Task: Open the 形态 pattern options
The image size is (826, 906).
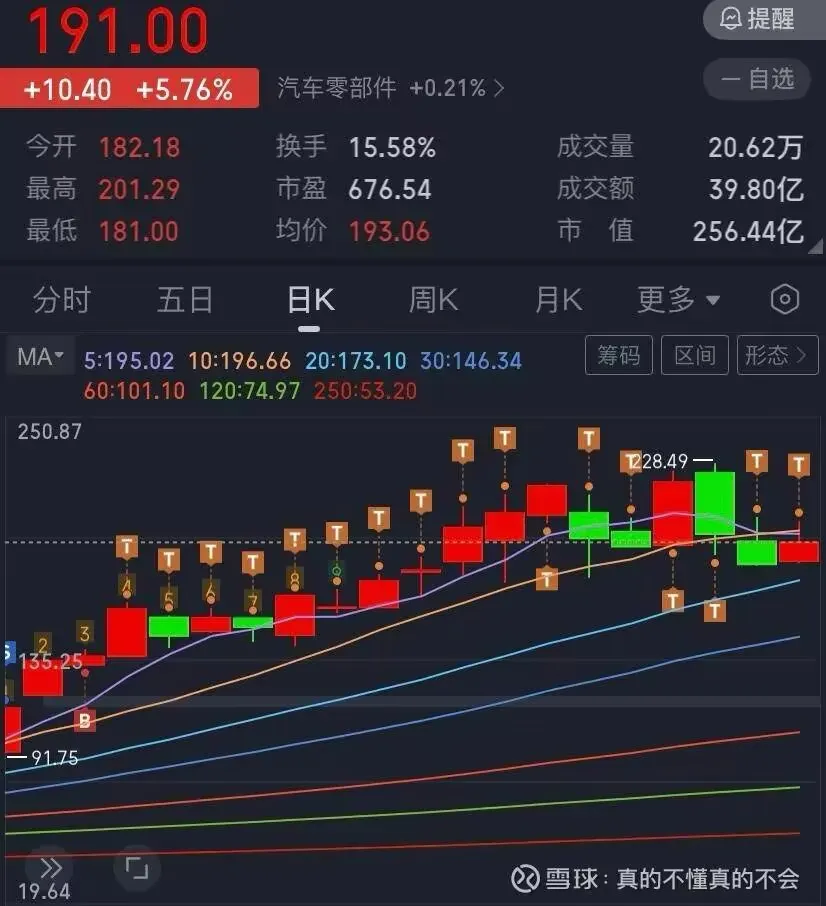Action: 777,356
